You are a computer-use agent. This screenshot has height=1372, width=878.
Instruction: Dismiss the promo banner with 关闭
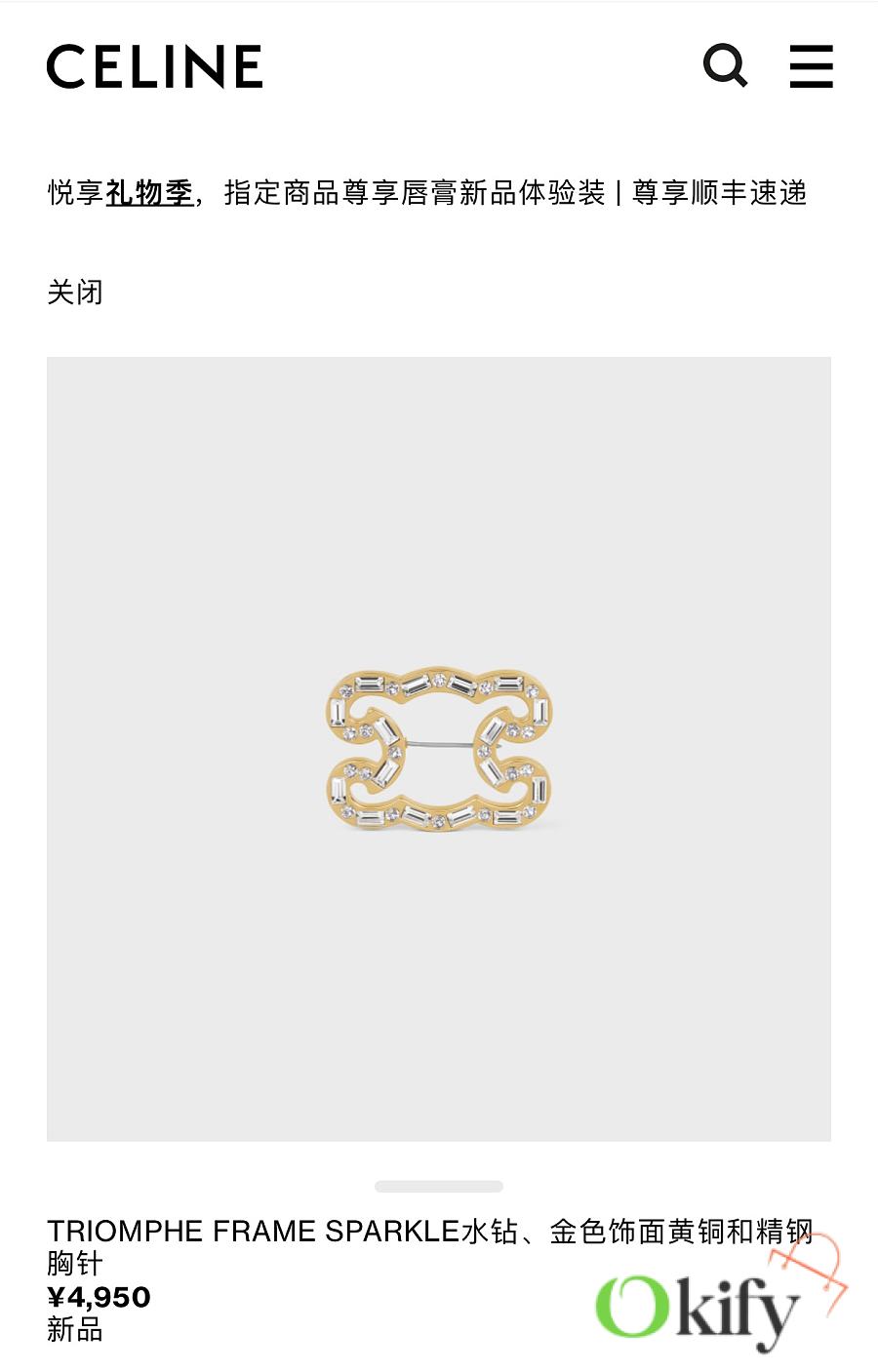pos(75,292)
